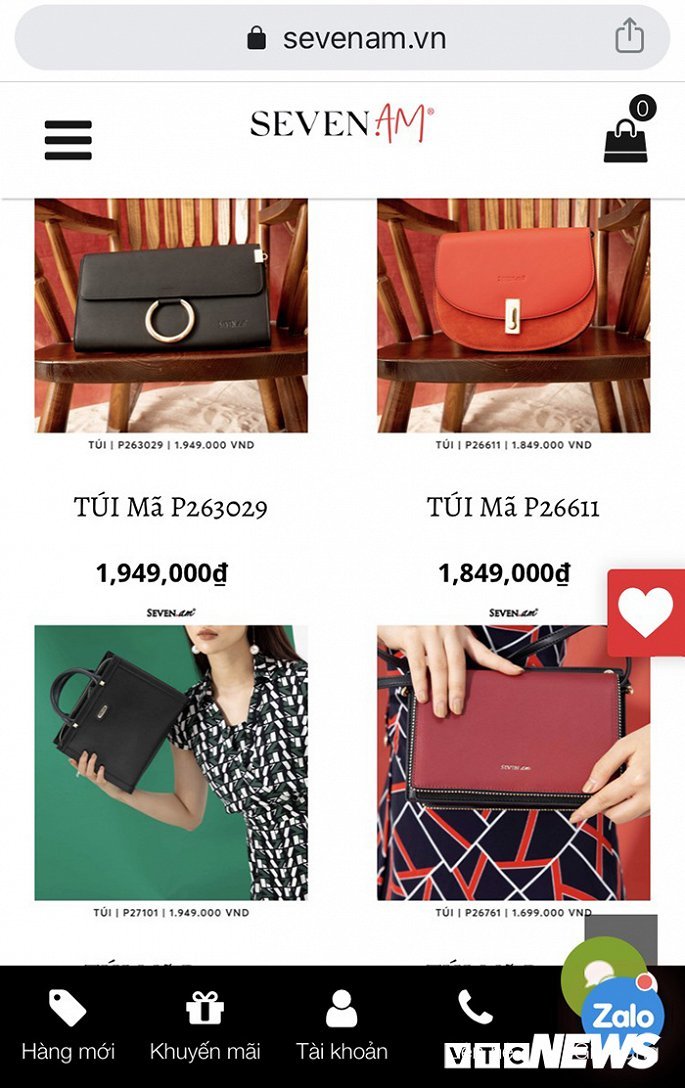Tap the browser share icon

tap(629, 37)
